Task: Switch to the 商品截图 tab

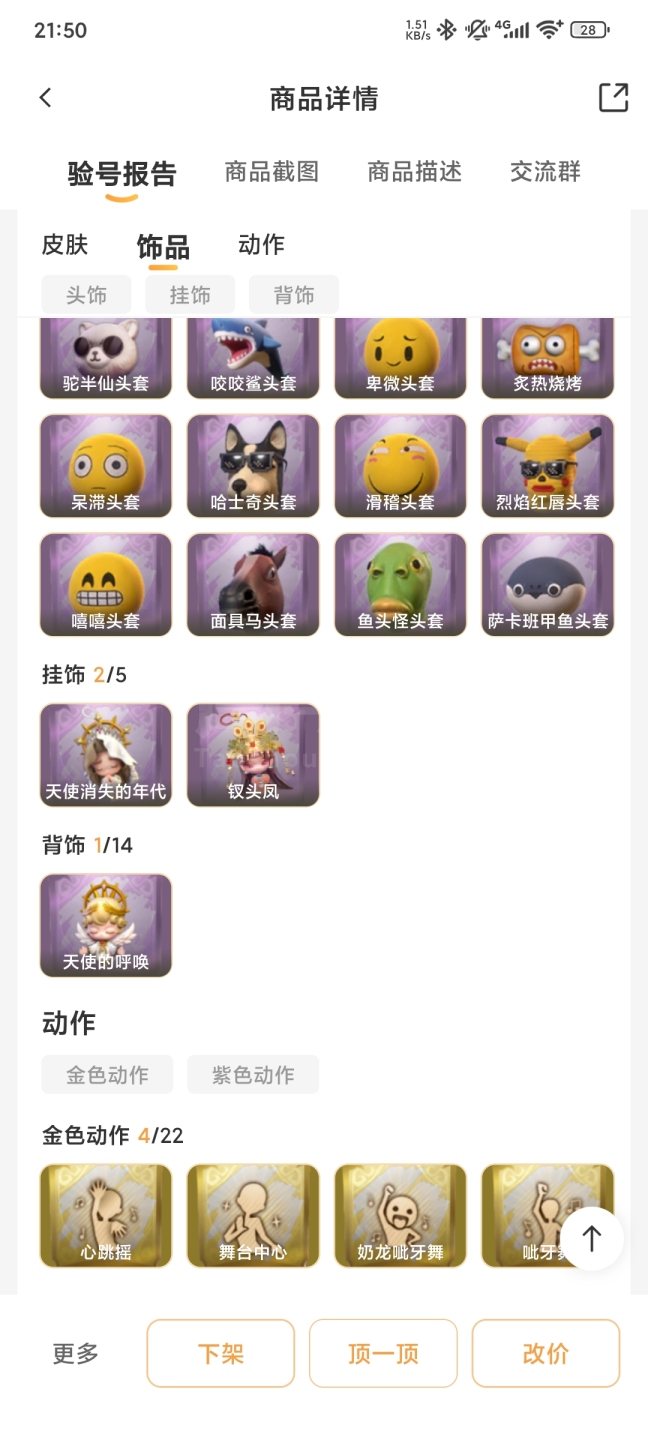Action: pos(271,172)
